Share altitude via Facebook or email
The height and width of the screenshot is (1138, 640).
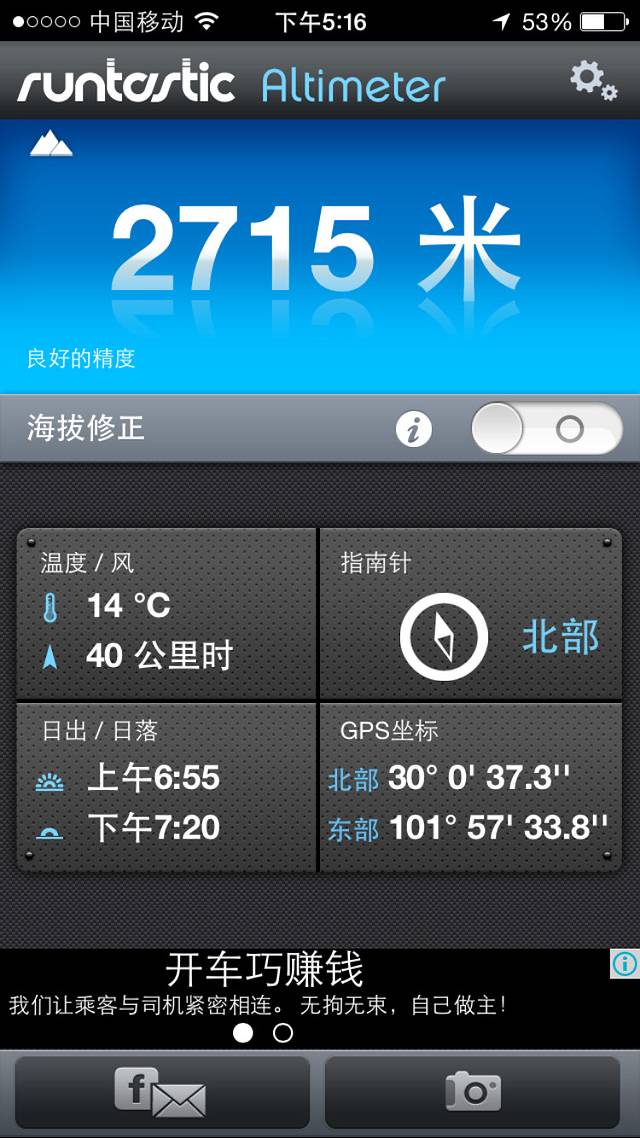[162, 1092]
